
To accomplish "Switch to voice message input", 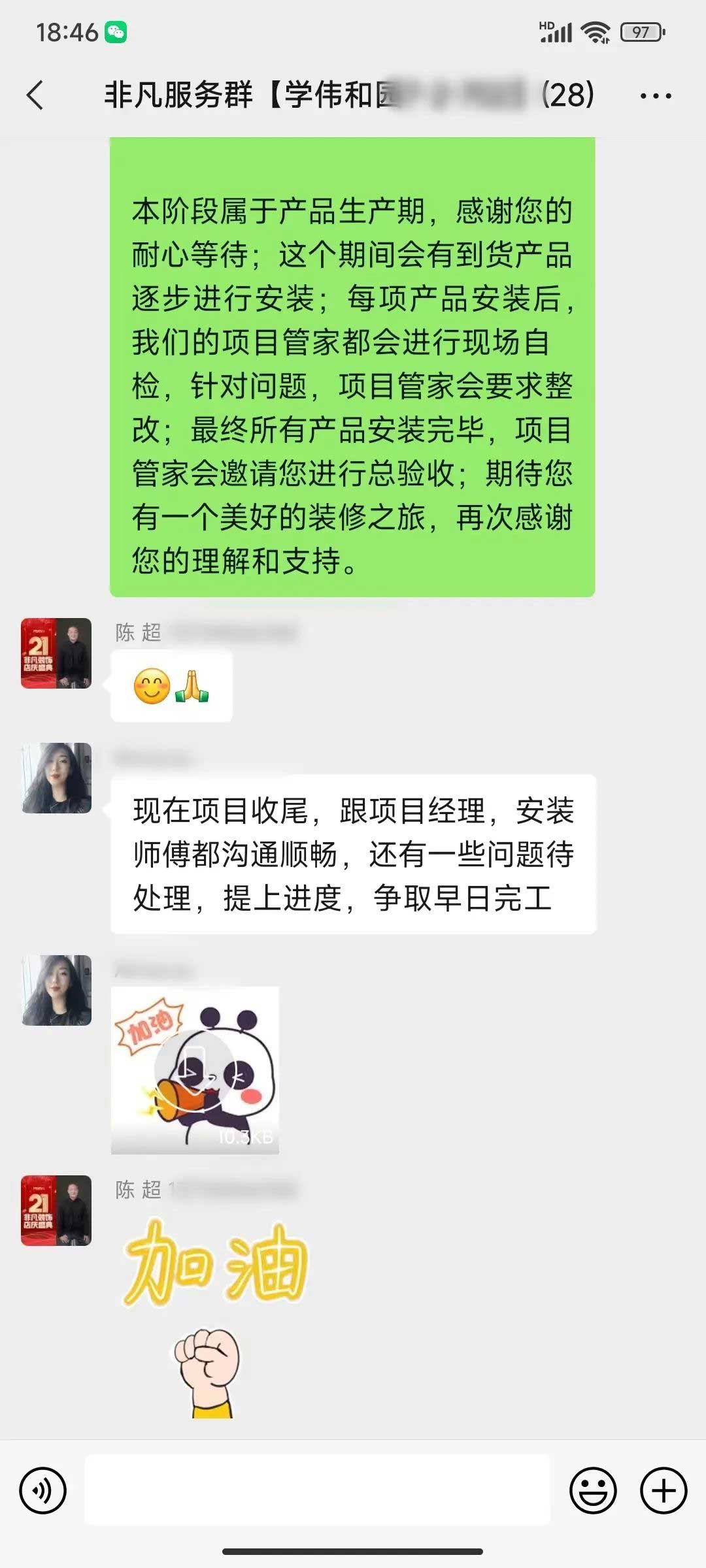I will tap(43, 1491).
